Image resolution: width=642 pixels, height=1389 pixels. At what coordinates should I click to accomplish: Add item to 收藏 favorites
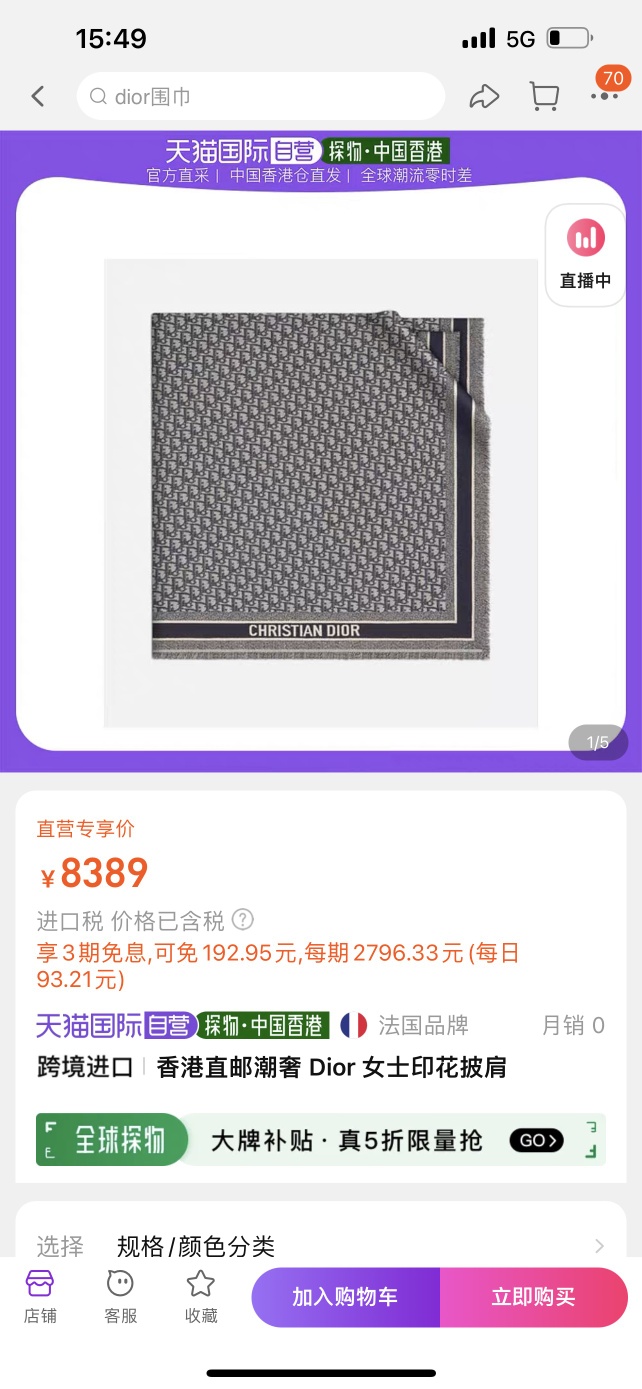(201, 1296)
